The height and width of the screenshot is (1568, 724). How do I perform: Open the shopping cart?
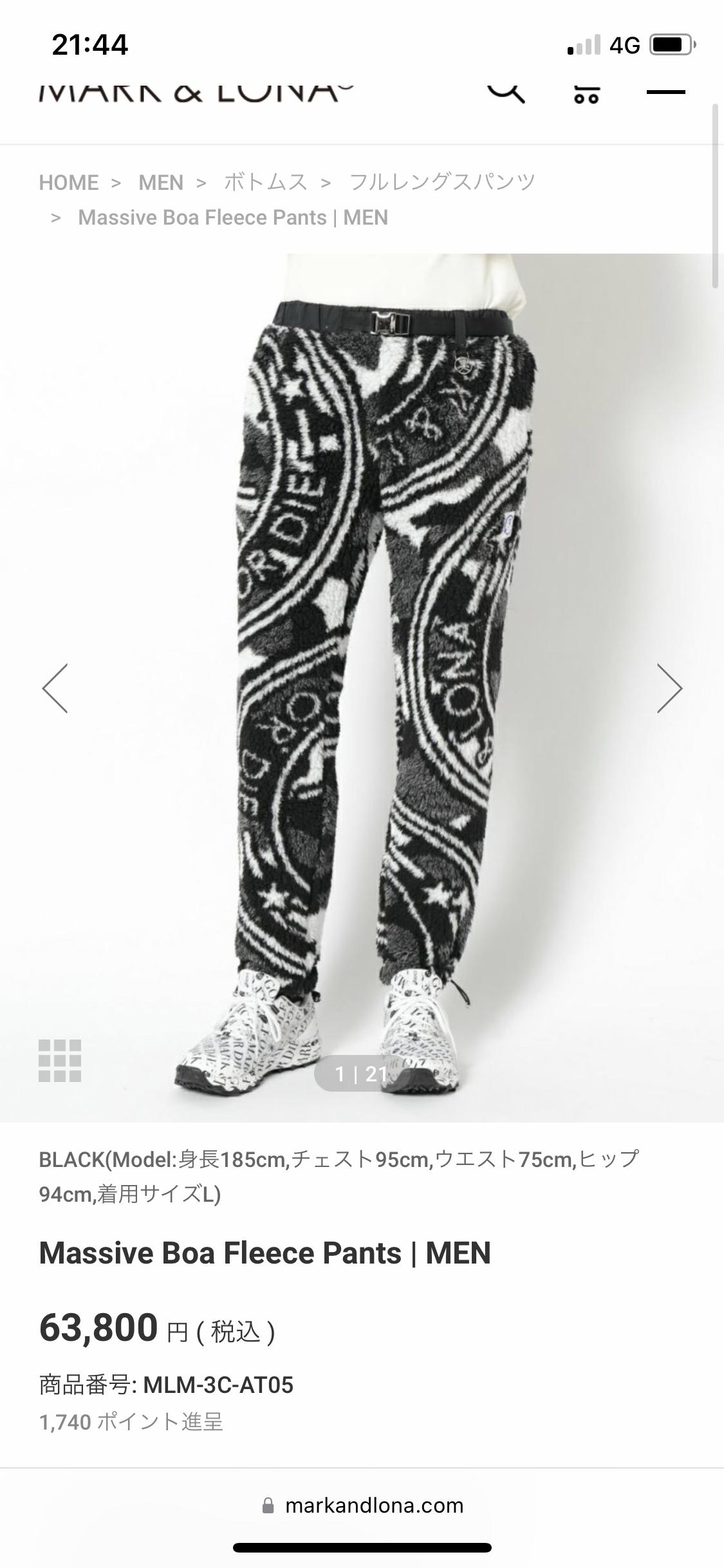click(586, 93)
